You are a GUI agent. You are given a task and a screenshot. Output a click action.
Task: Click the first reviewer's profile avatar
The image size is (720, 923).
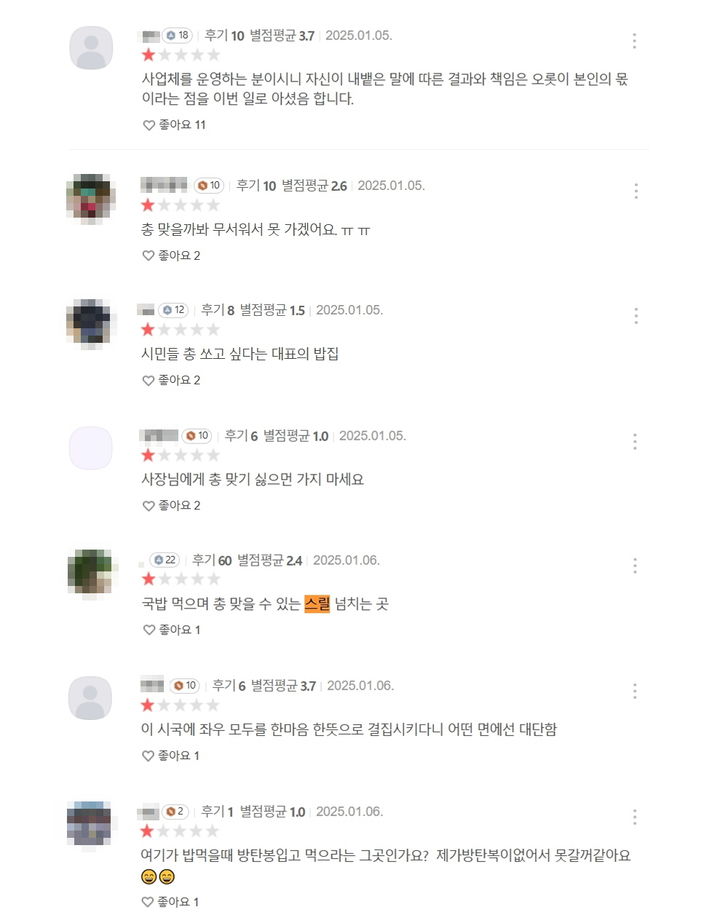tap(91, 47)
